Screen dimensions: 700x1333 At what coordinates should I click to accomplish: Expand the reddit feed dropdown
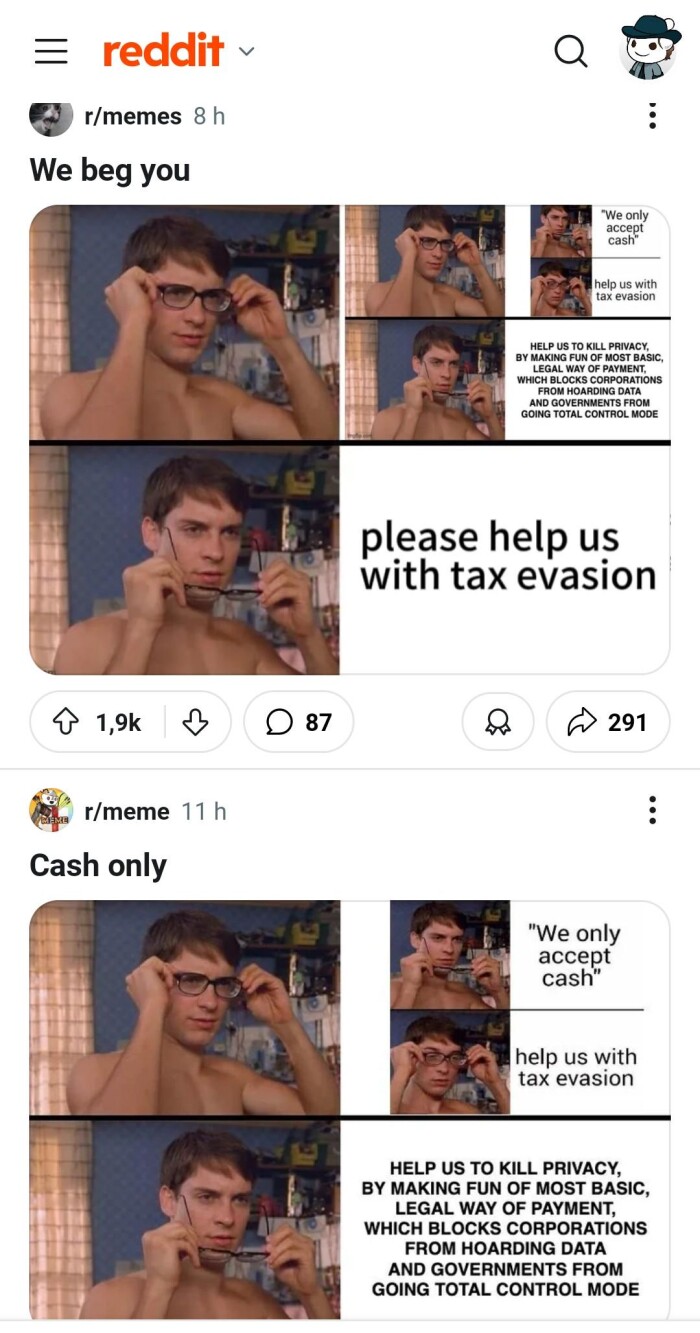click(247, 51)
